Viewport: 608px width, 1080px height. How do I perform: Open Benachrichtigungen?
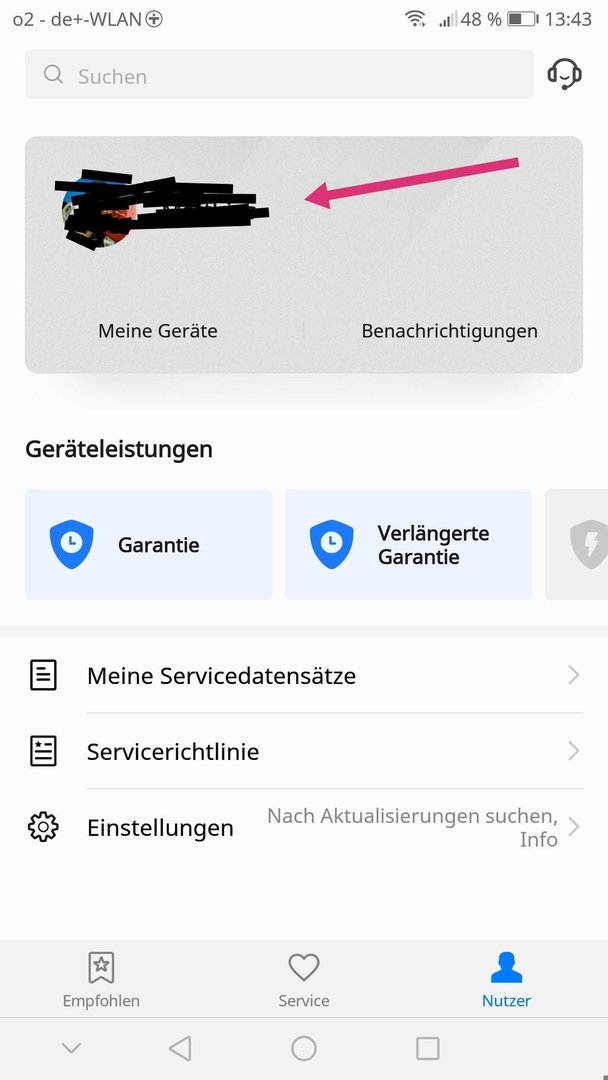coord(449,331)
